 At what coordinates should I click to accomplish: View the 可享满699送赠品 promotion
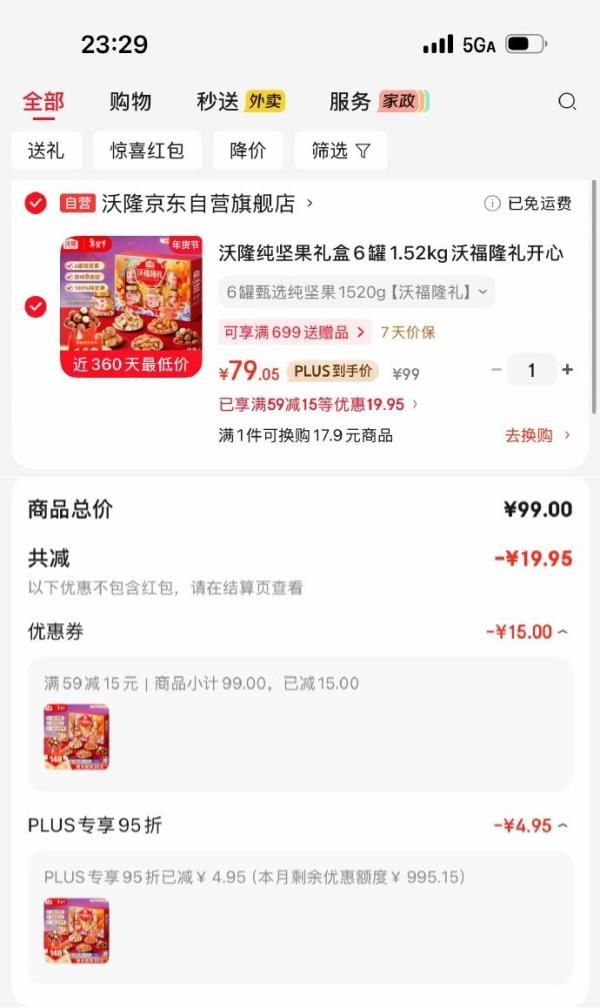[294, 332]
